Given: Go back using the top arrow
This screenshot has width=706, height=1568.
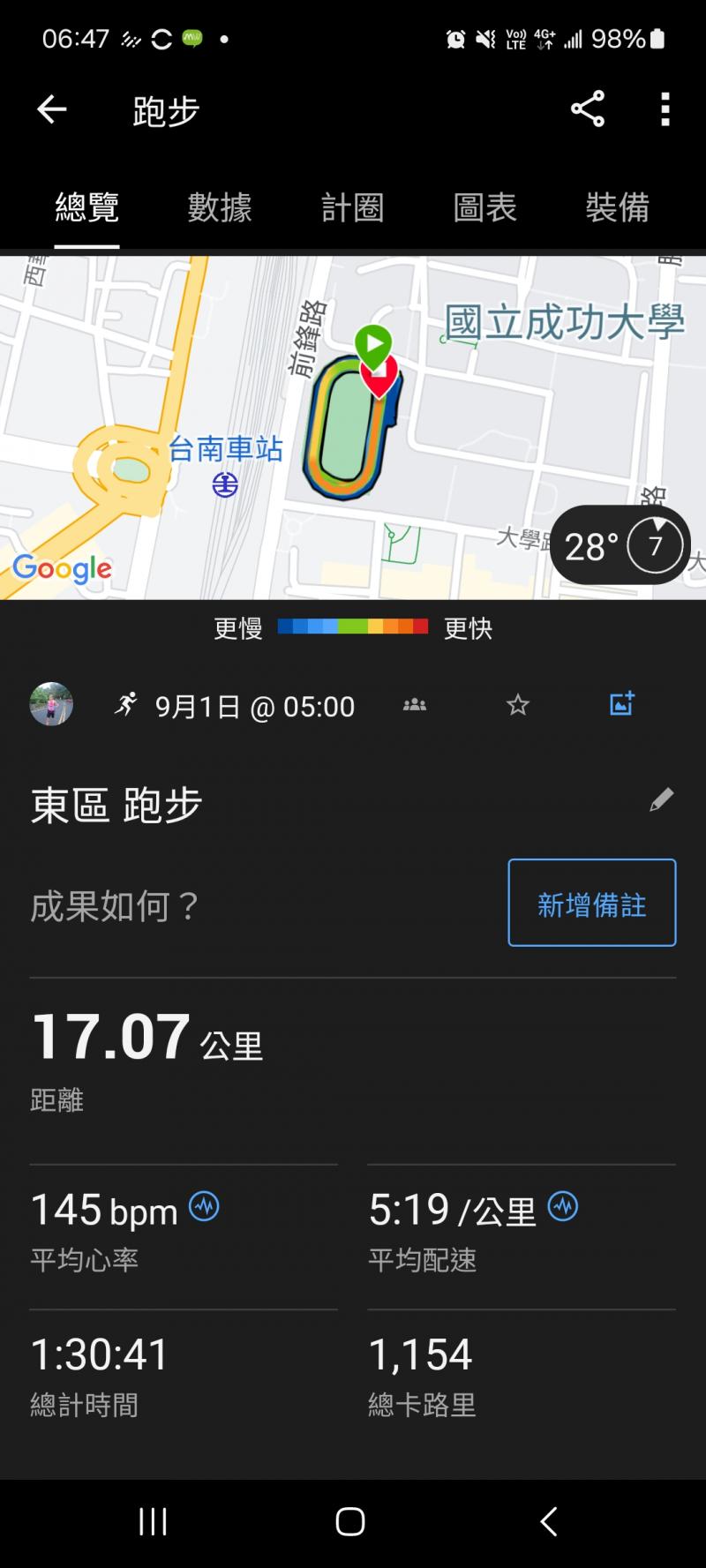Looking at the screenshot, I should 51,109.
